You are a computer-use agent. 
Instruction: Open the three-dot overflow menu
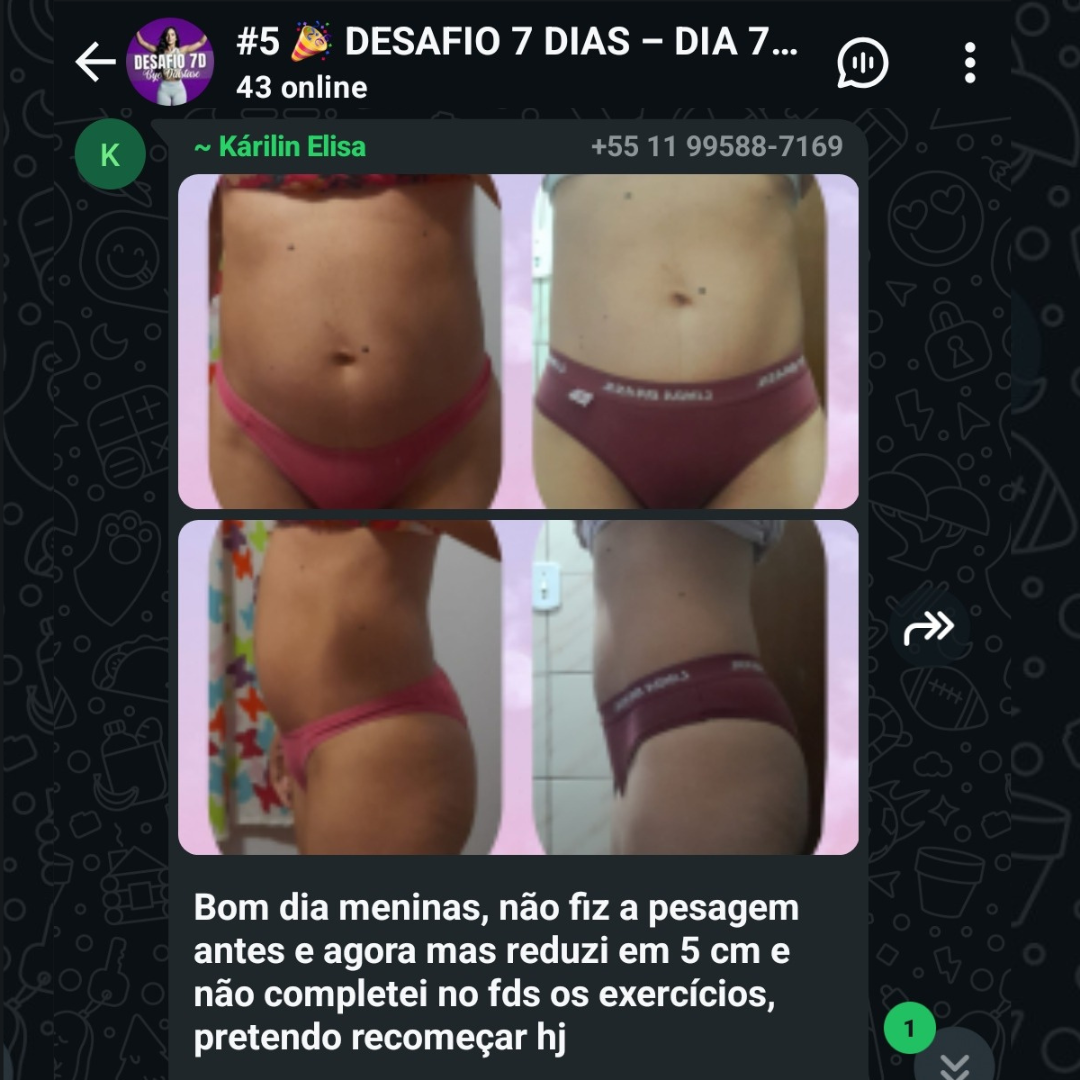pyautogui.click(x=969, y=63)
